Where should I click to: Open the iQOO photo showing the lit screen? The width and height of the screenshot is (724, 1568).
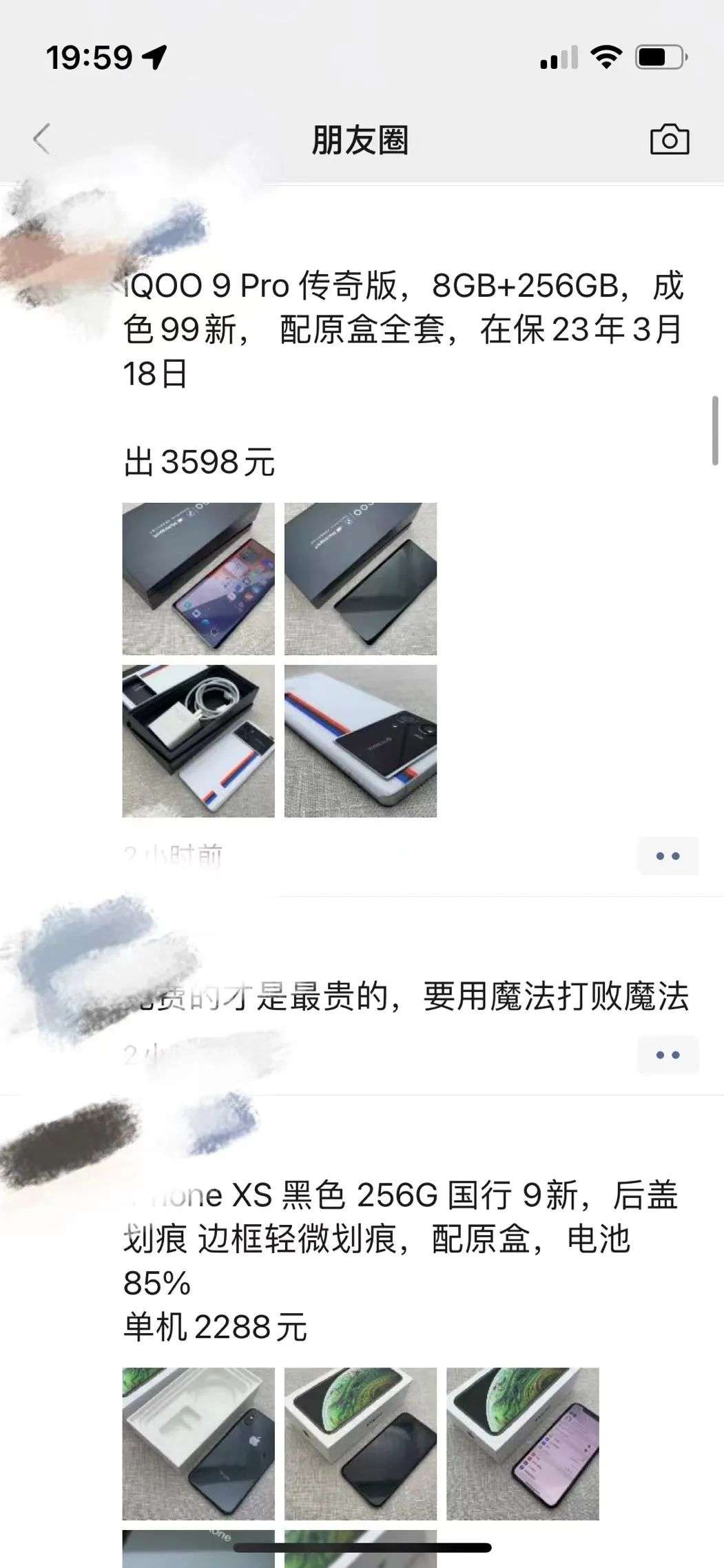pyautogui.click(x=198, y=579)
